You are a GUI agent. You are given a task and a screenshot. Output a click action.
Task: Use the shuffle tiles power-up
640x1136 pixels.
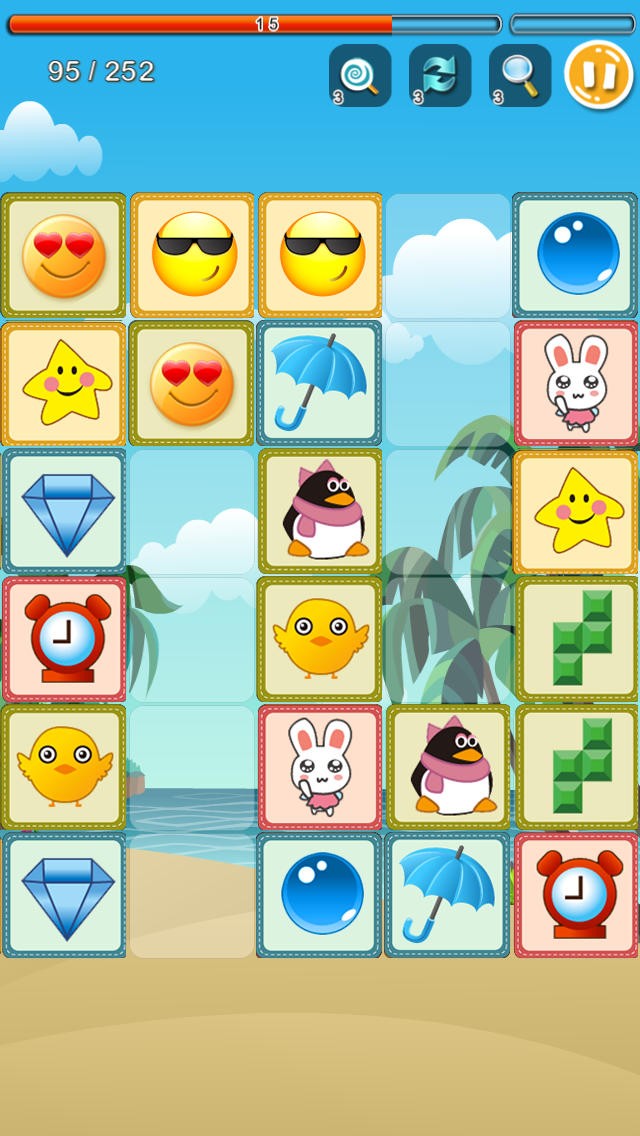[x=440, y=75]
